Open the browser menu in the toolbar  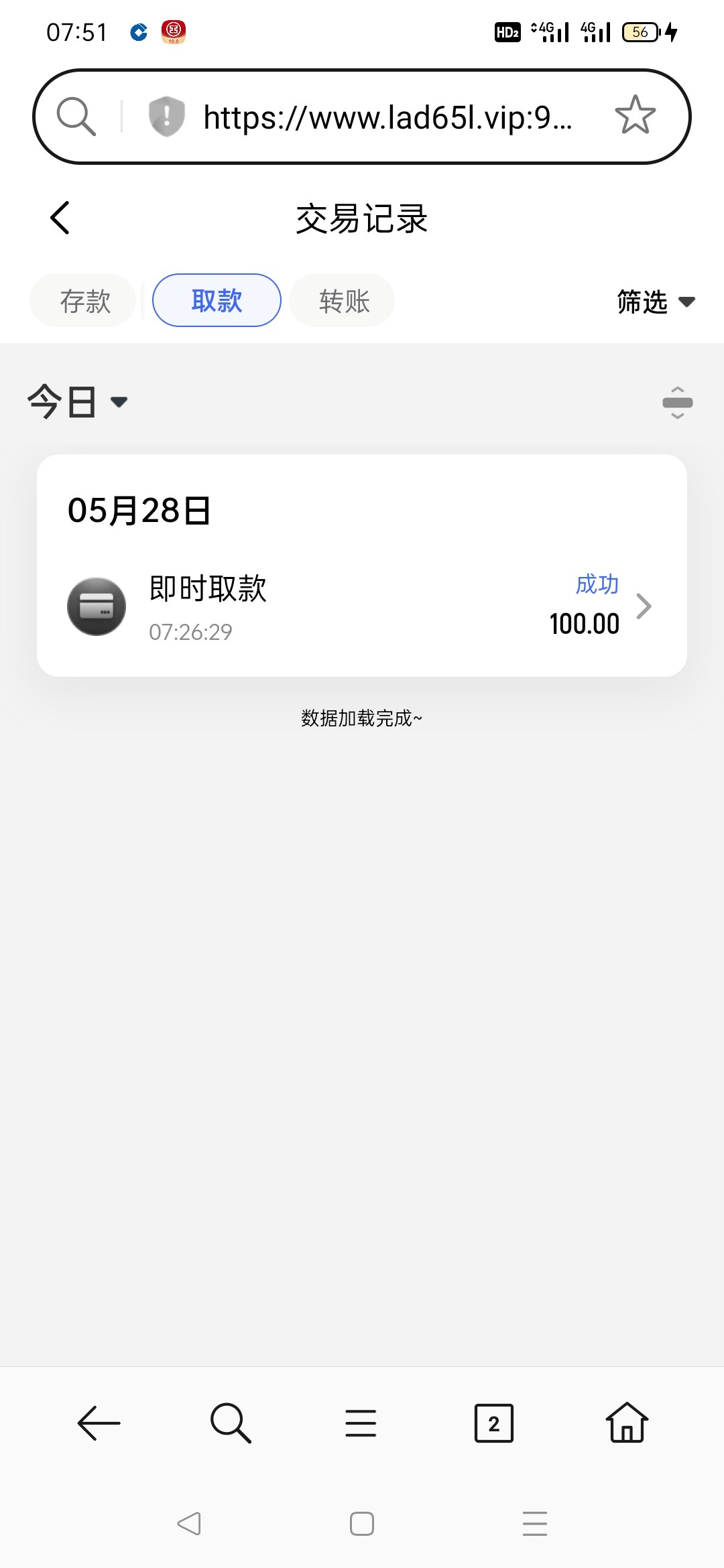[361, 1423]
